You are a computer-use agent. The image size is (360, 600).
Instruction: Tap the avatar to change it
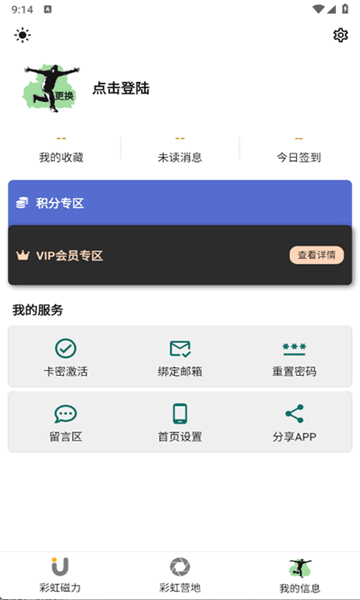52,88
